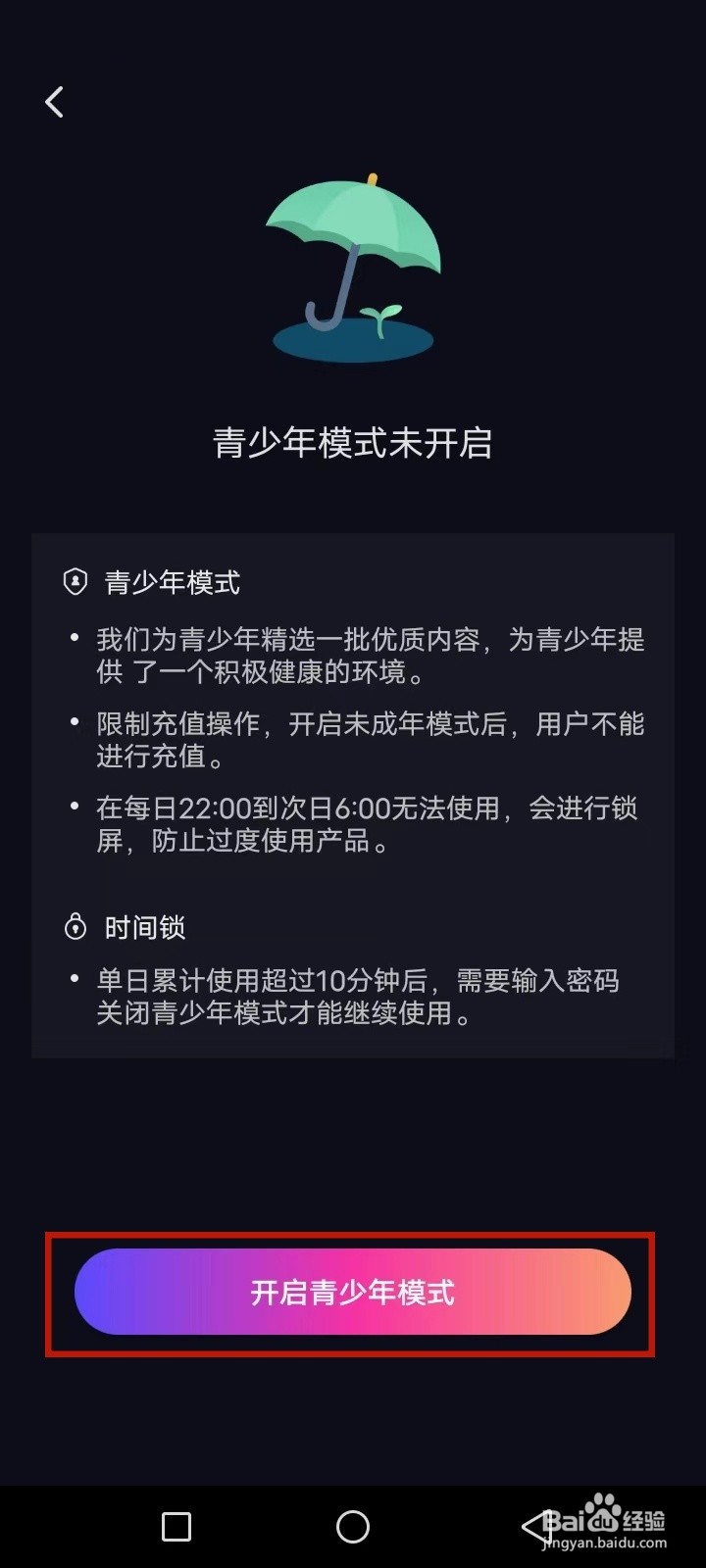Tap the dark info card to collapse it
The height and width of the screenshot is (1568, 706).
pos(353,794)
